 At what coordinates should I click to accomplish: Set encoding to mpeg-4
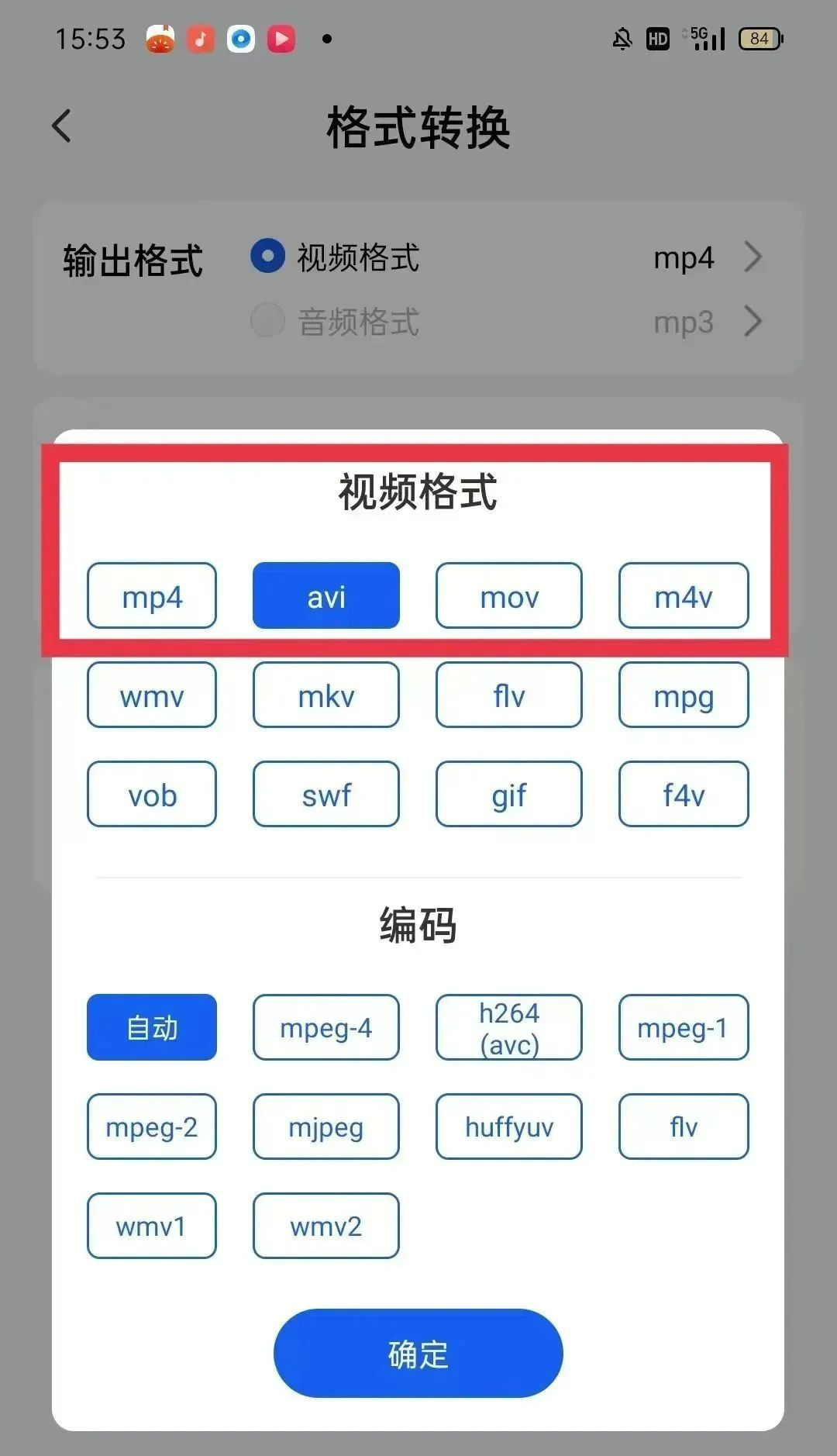(325, 1027)
